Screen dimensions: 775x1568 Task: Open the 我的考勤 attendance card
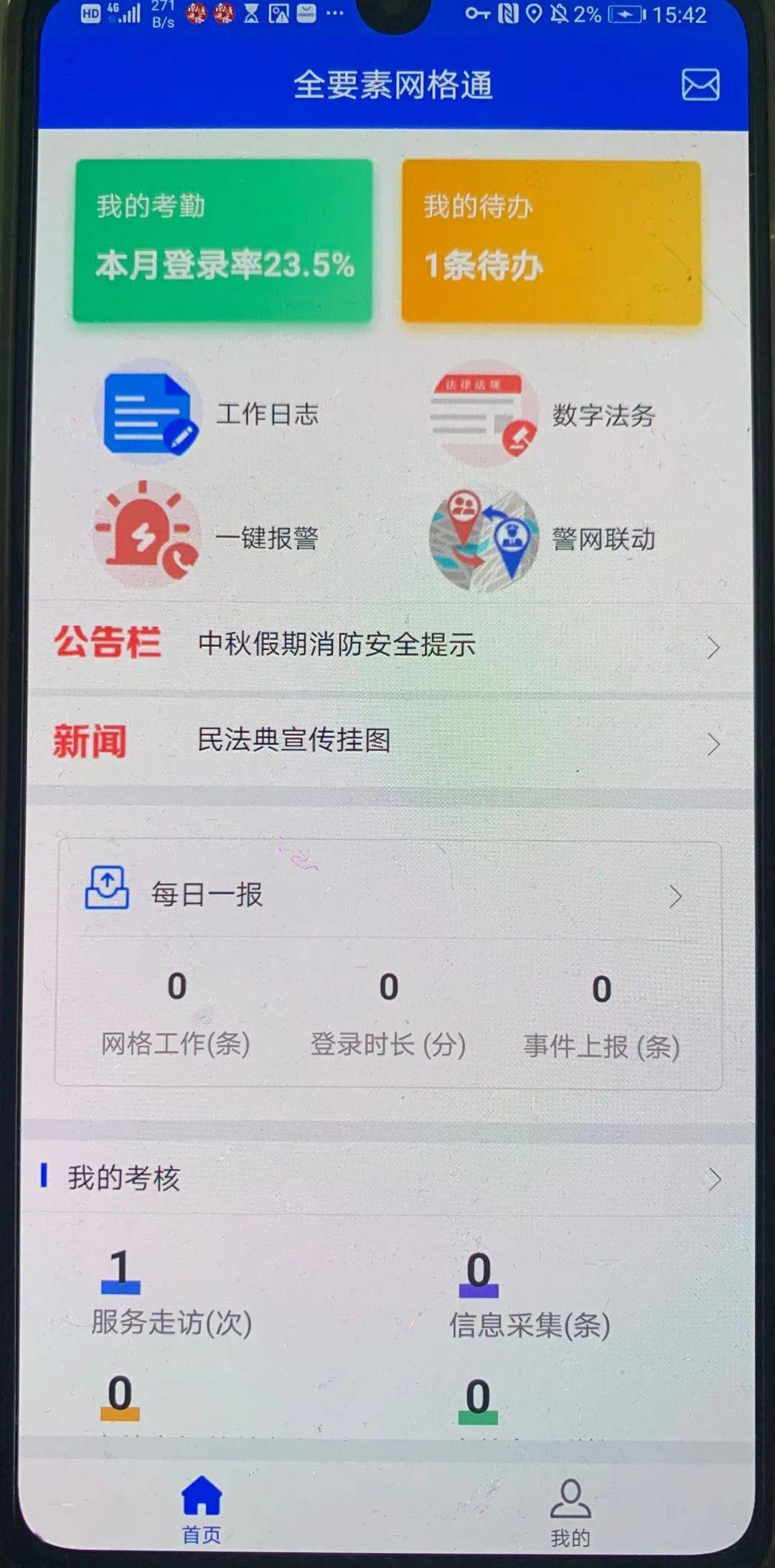(x=223, y=240)
